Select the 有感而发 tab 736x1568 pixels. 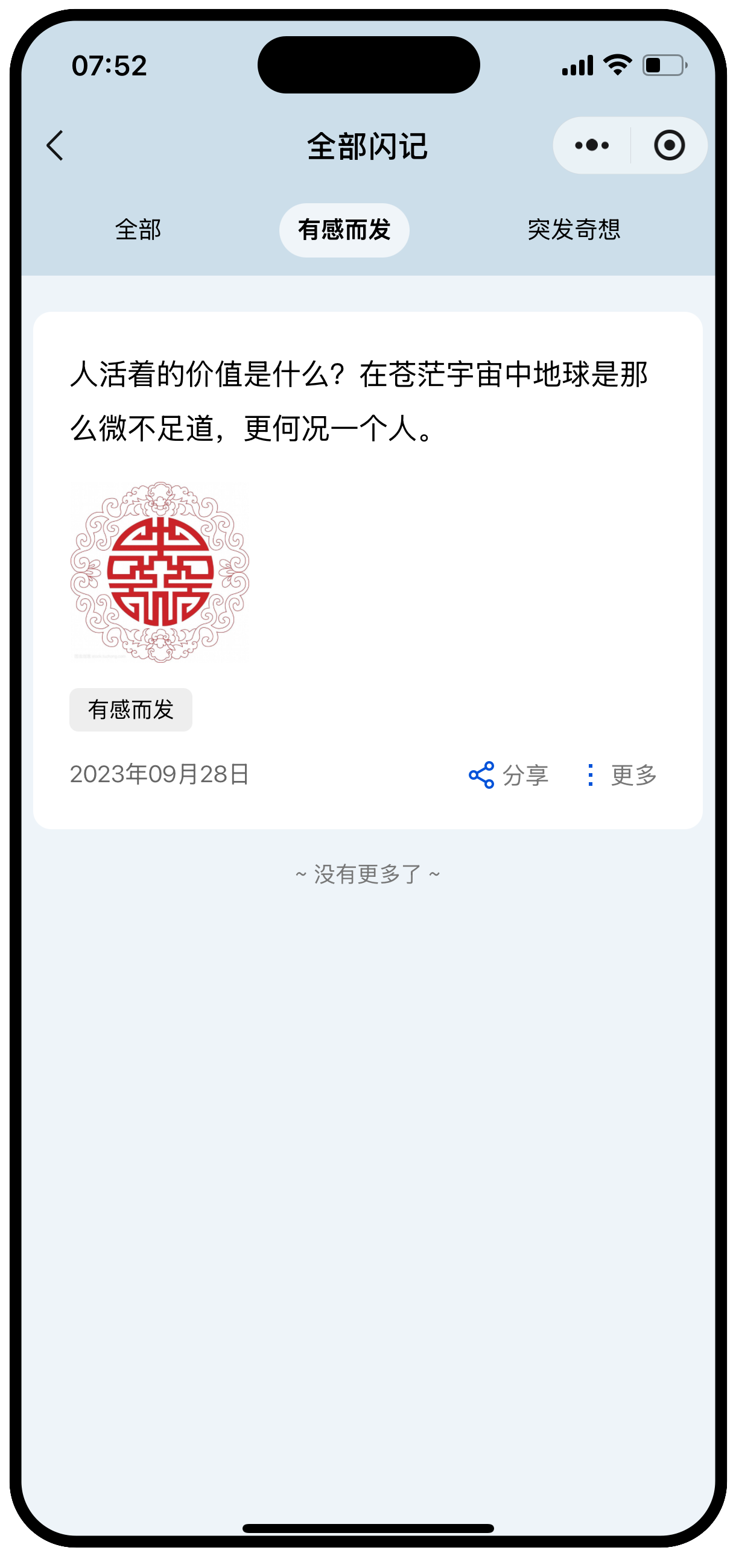pyautogui.click(x=344, y=230)
